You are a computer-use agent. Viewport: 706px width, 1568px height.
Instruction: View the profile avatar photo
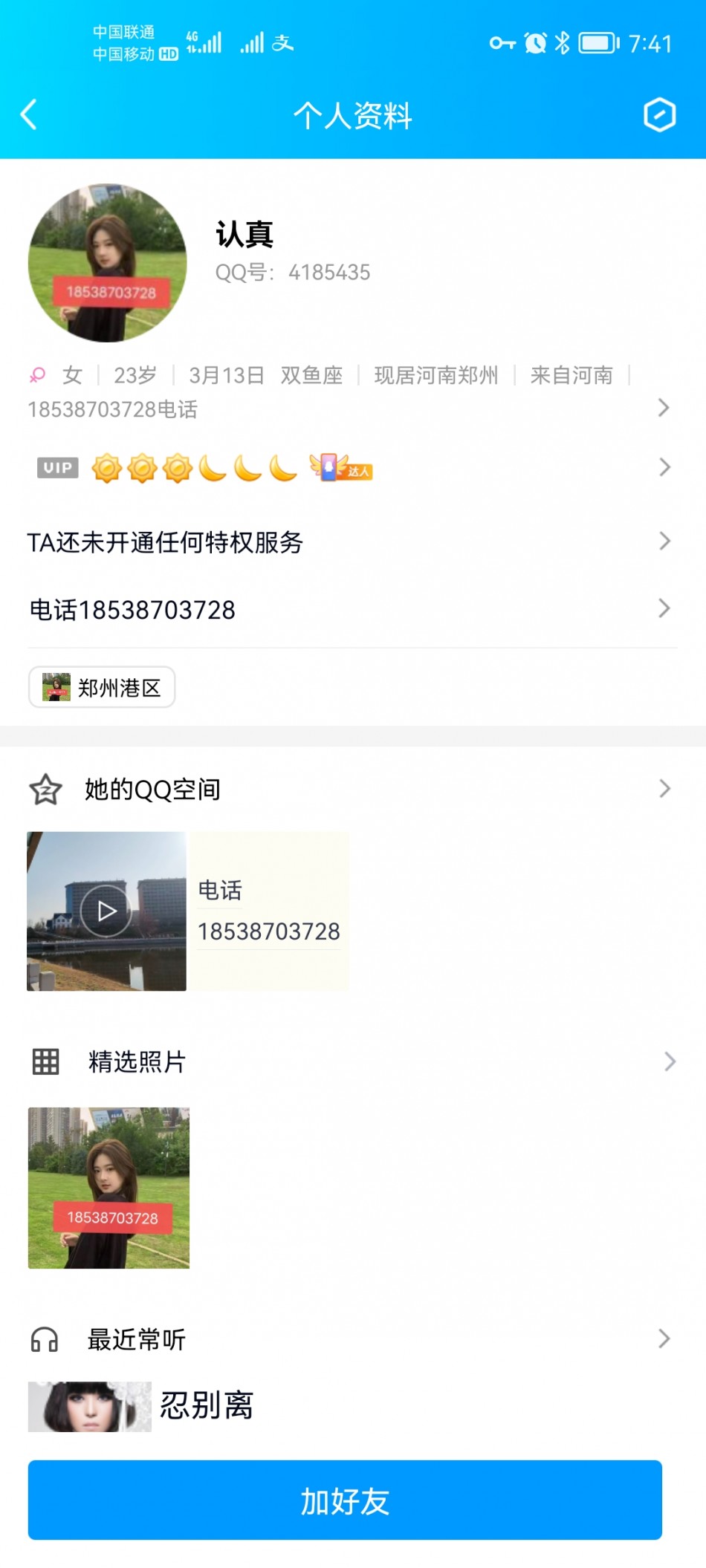[108, 263]
